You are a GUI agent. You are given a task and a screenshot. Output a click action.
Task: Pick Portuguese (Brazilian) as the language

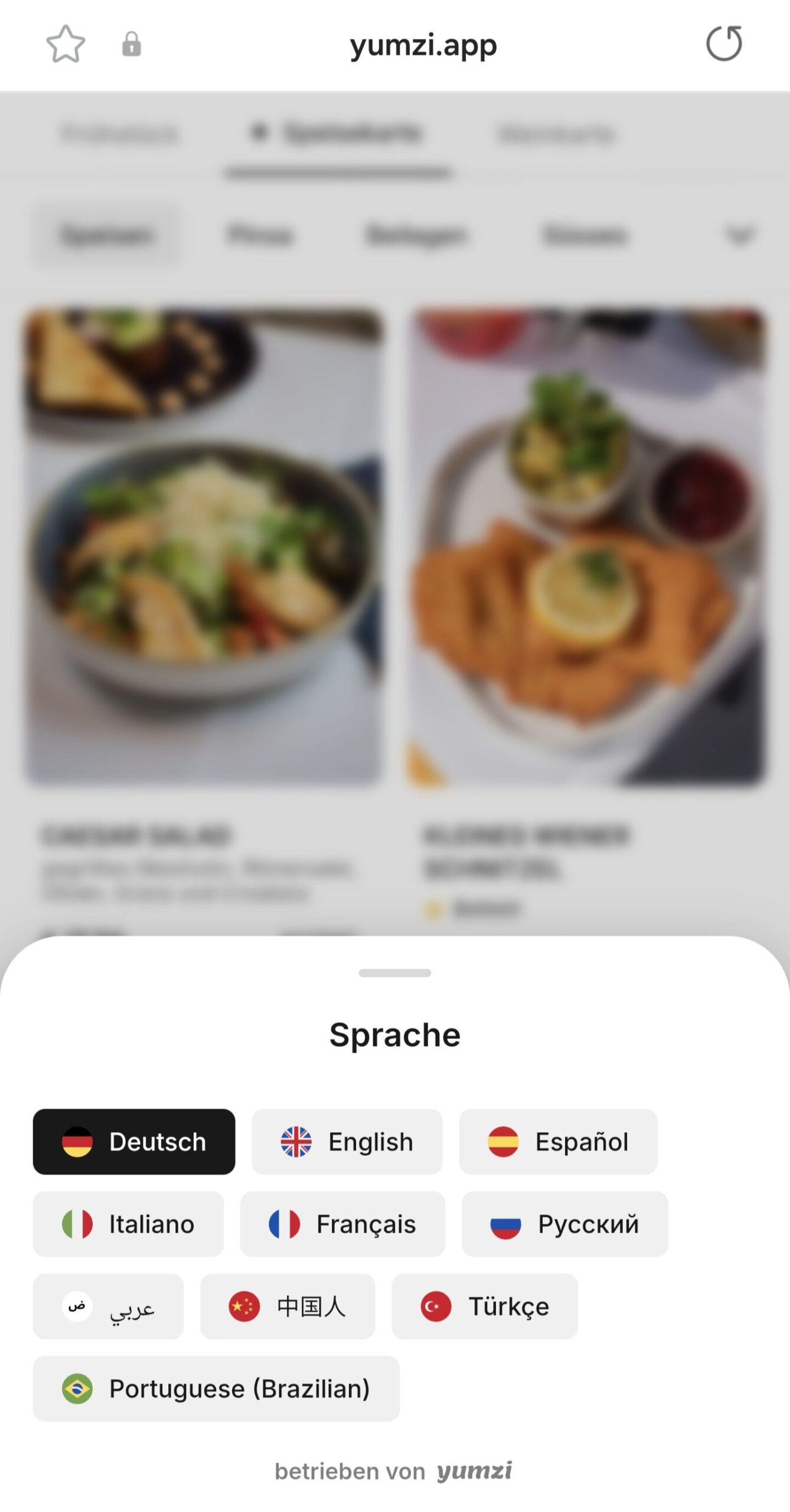216,1389
